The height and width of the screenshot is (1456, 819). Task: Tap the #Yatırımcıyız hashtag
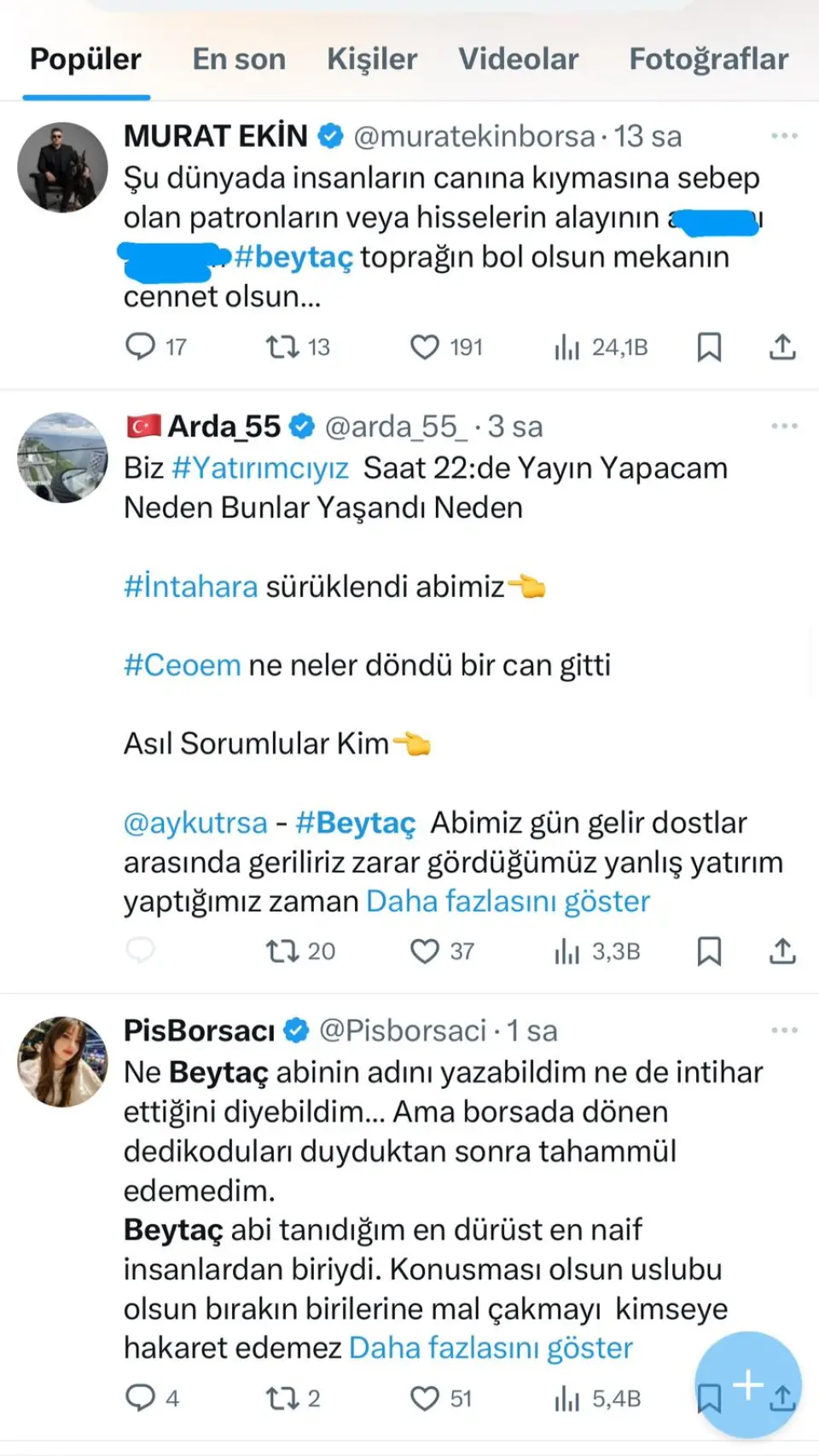click(260, 468)
